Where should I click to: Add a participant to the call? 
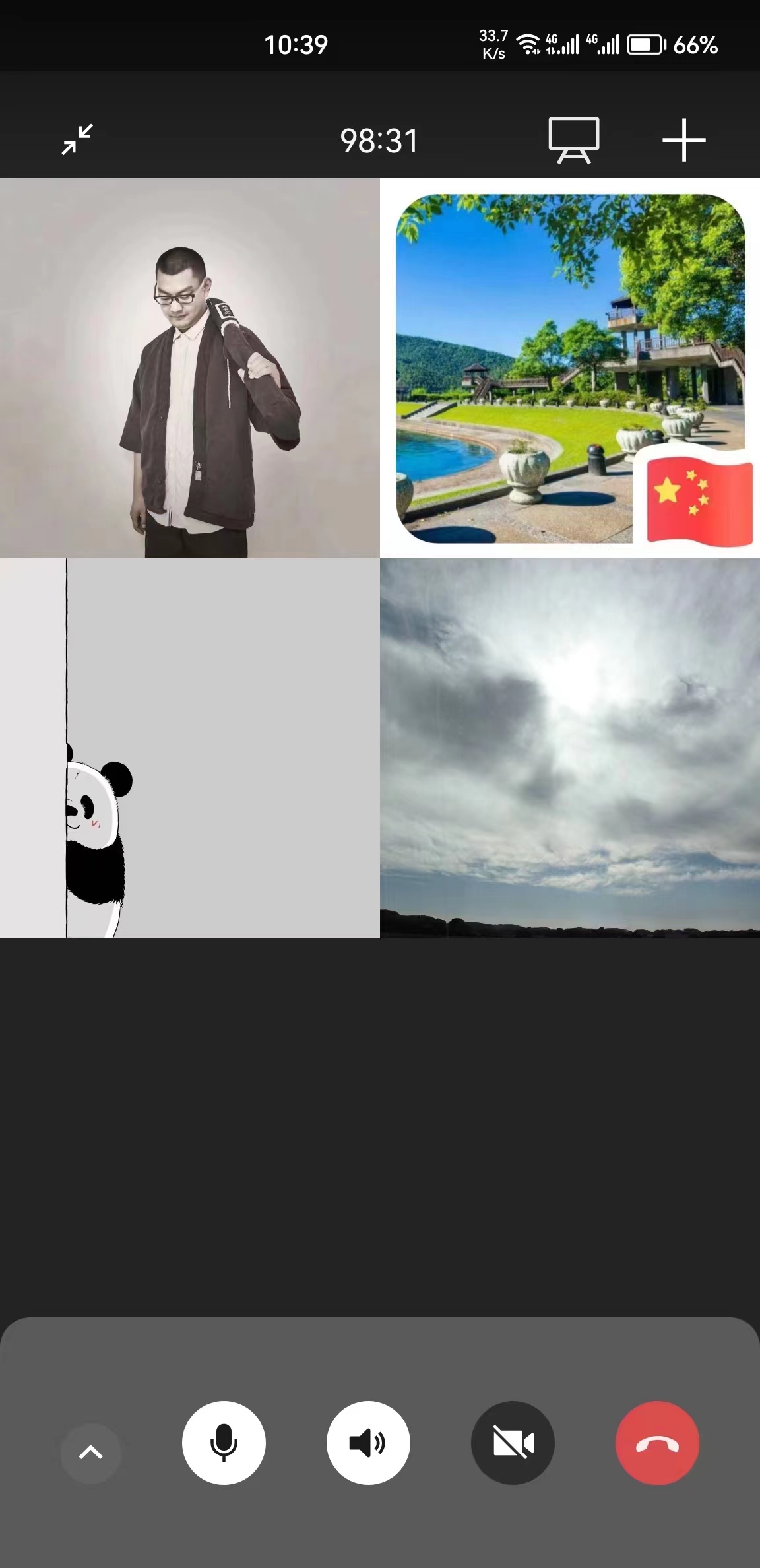pyautogui.click(x=683, y=139)
